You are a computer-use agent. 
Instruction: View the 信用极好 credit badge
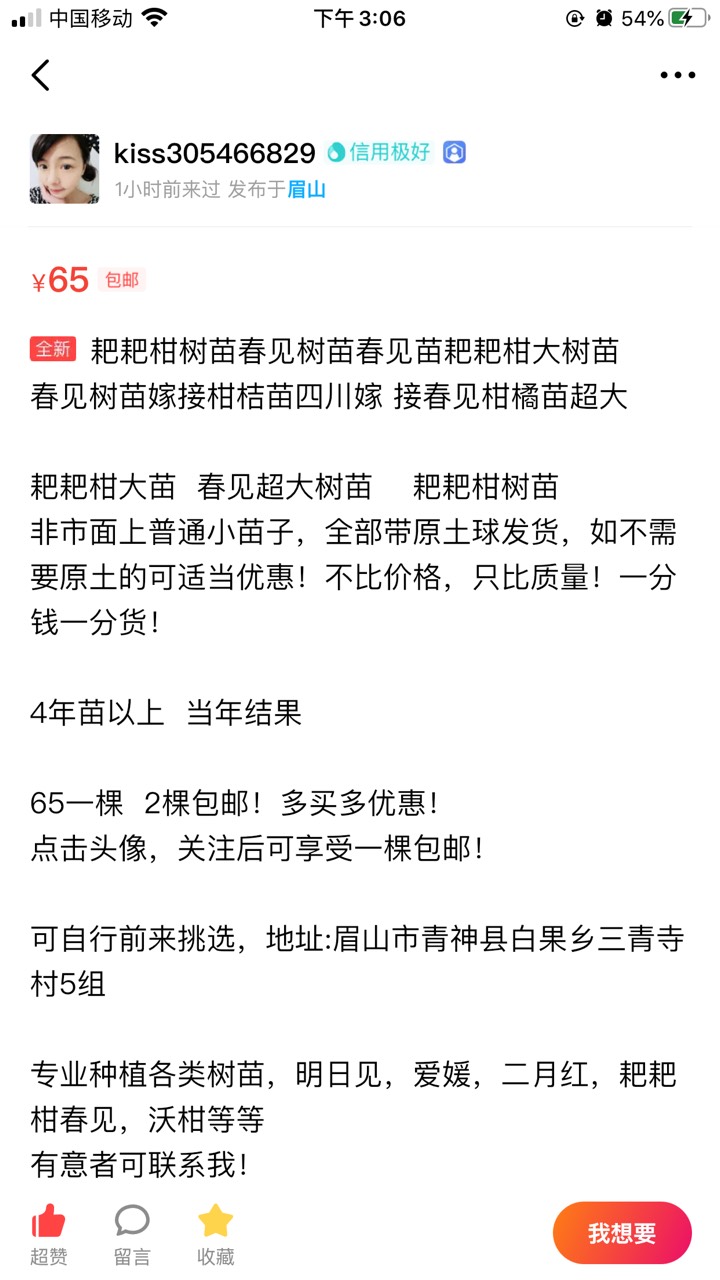379,152
